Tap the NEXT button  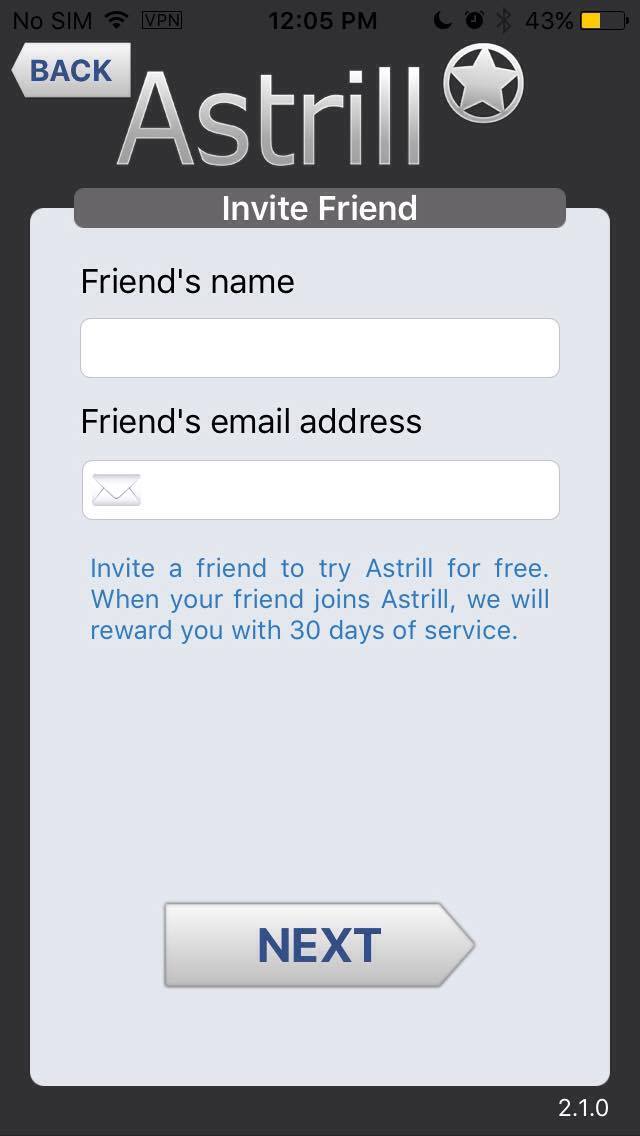(x=319, y=945)
